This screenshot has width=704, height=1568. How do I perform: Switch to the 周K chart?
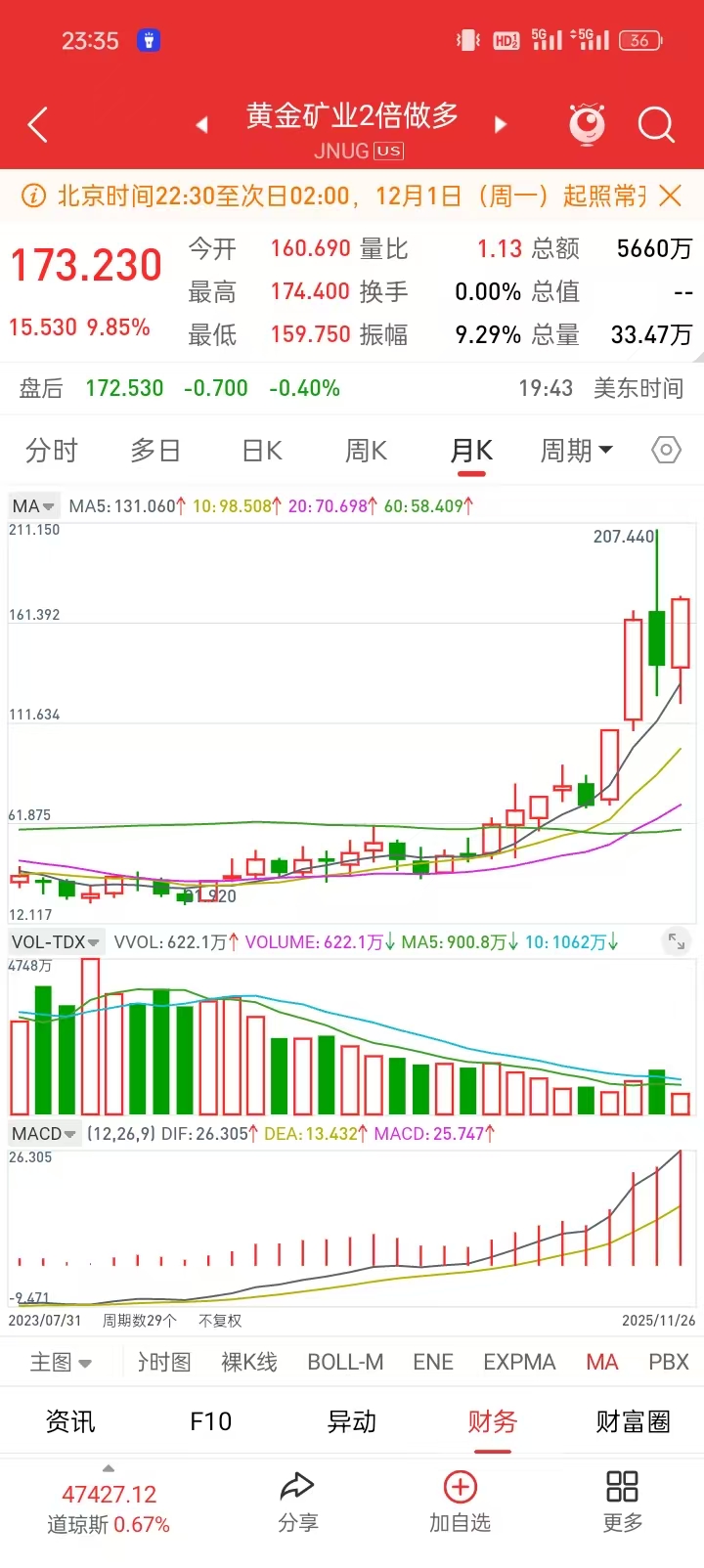[x=367, y=451]
